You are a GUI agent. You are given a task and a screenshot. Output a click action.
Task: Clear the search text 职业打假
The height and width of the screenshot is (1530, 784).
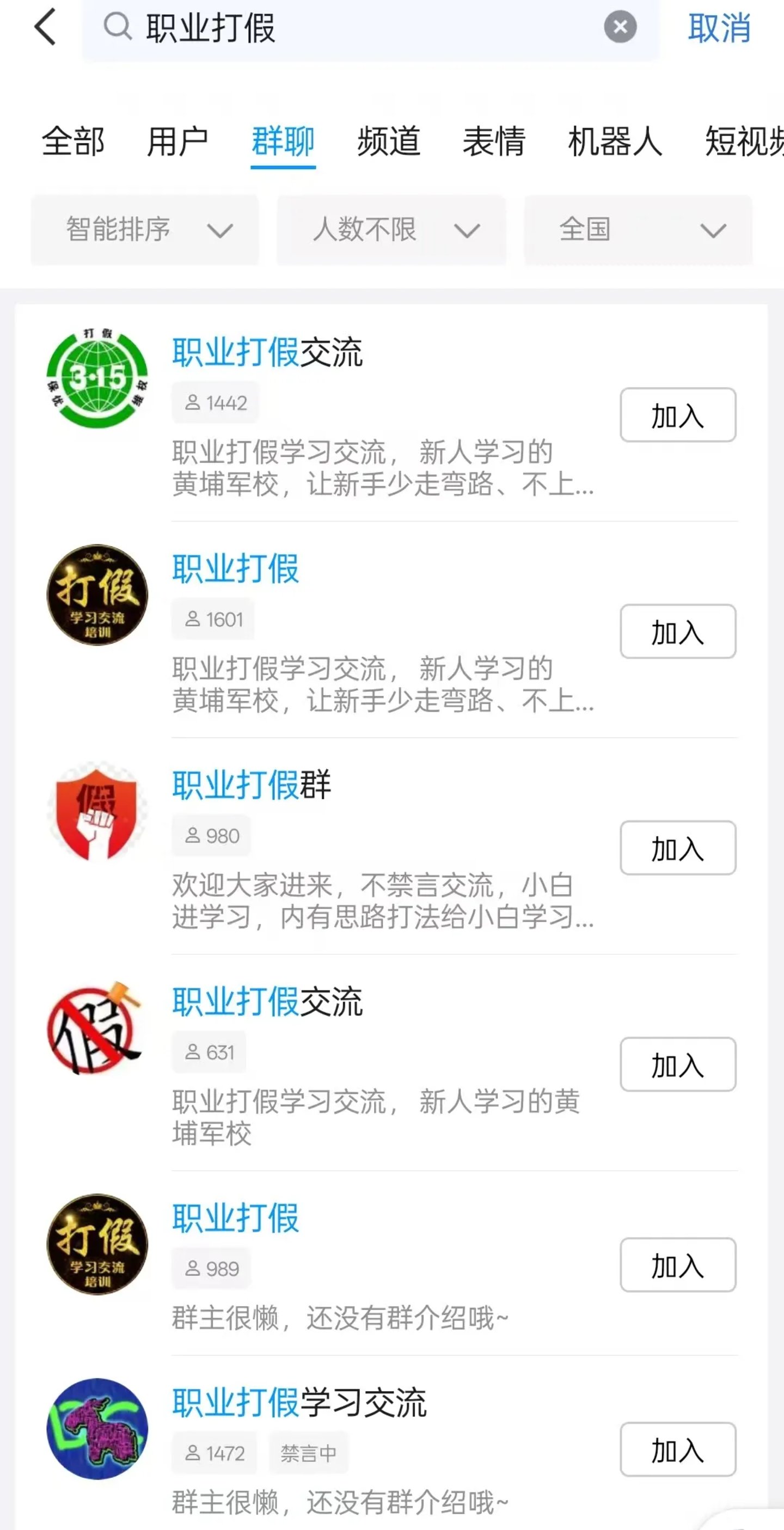click(620, 27)
